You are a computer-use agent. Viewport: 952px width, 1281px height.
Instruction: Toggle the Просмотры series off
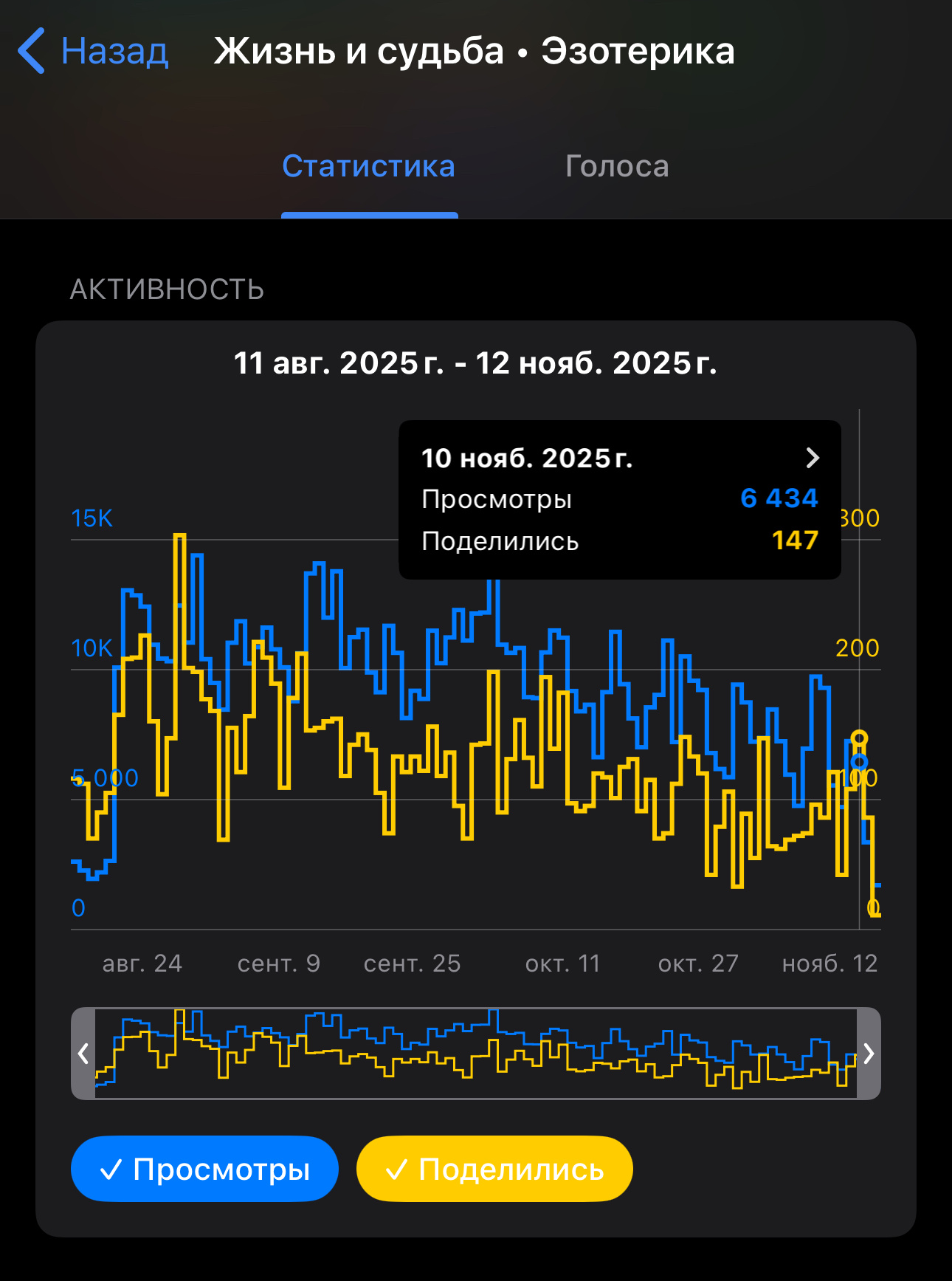click(204, 1170)
